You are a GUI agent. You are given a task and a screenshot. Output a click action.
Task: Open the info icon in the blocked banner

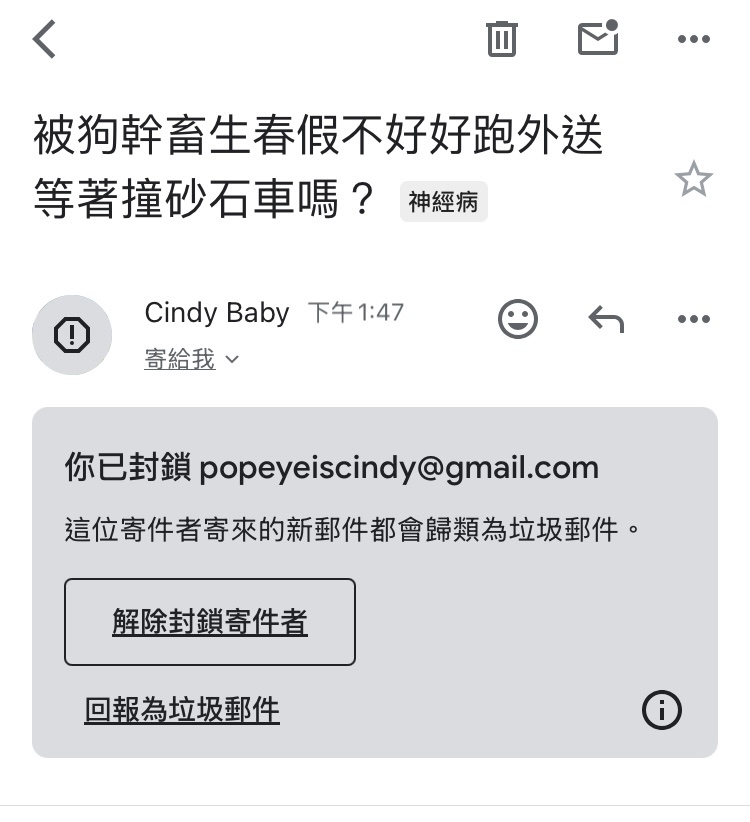point(661,710)
